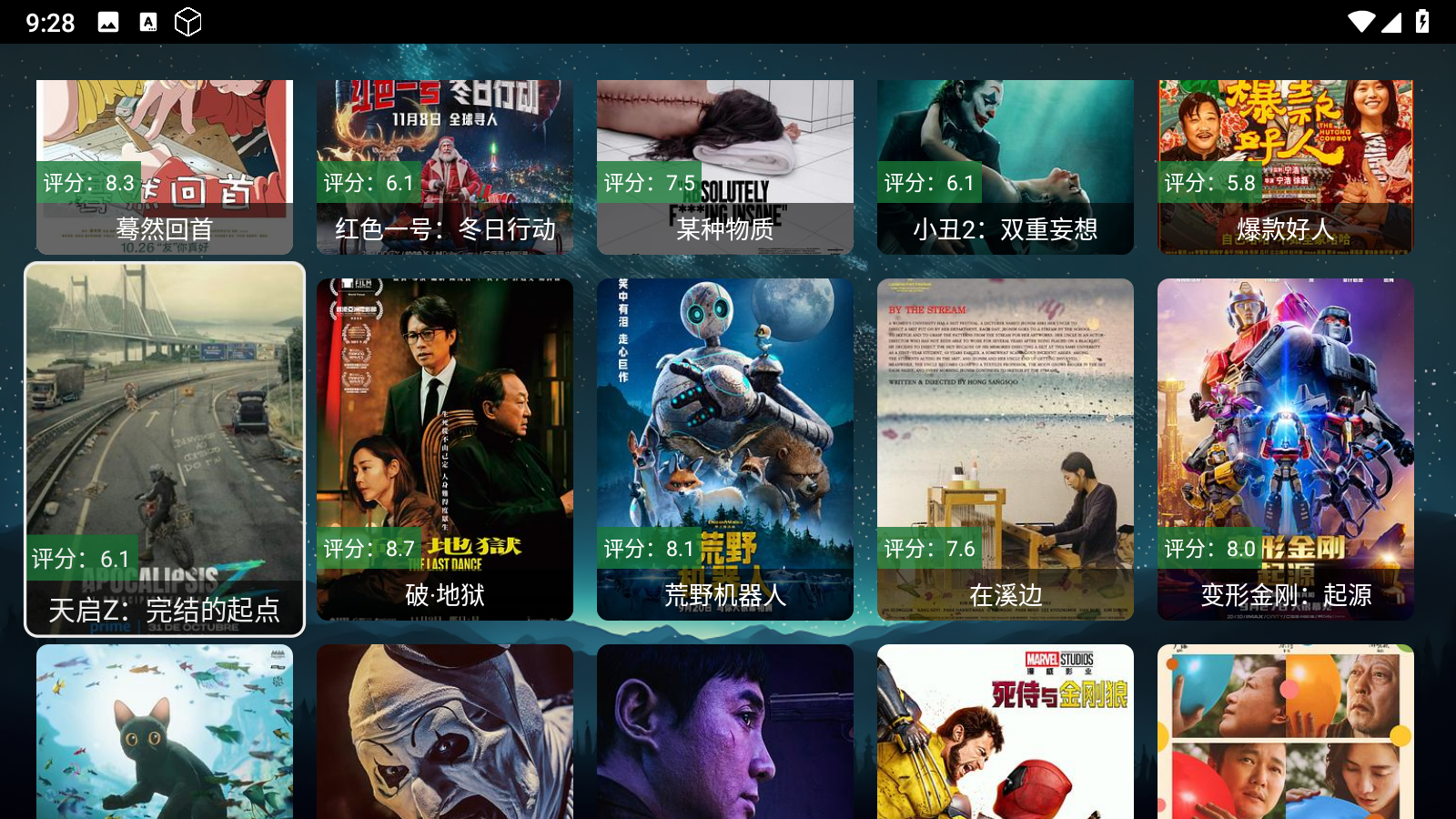Select the creepy clown movie poster
Image resolution: width=1456 pixels, height=819 pixels.
click(x=445, y=733)
